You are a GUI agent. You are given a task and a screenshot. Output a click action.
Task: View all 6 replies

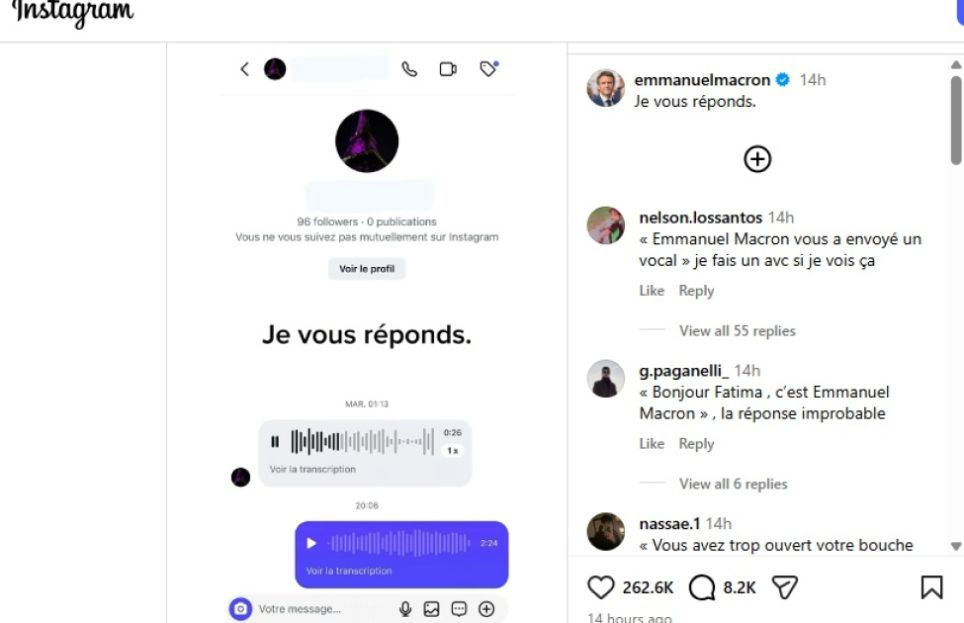point(733,484)
